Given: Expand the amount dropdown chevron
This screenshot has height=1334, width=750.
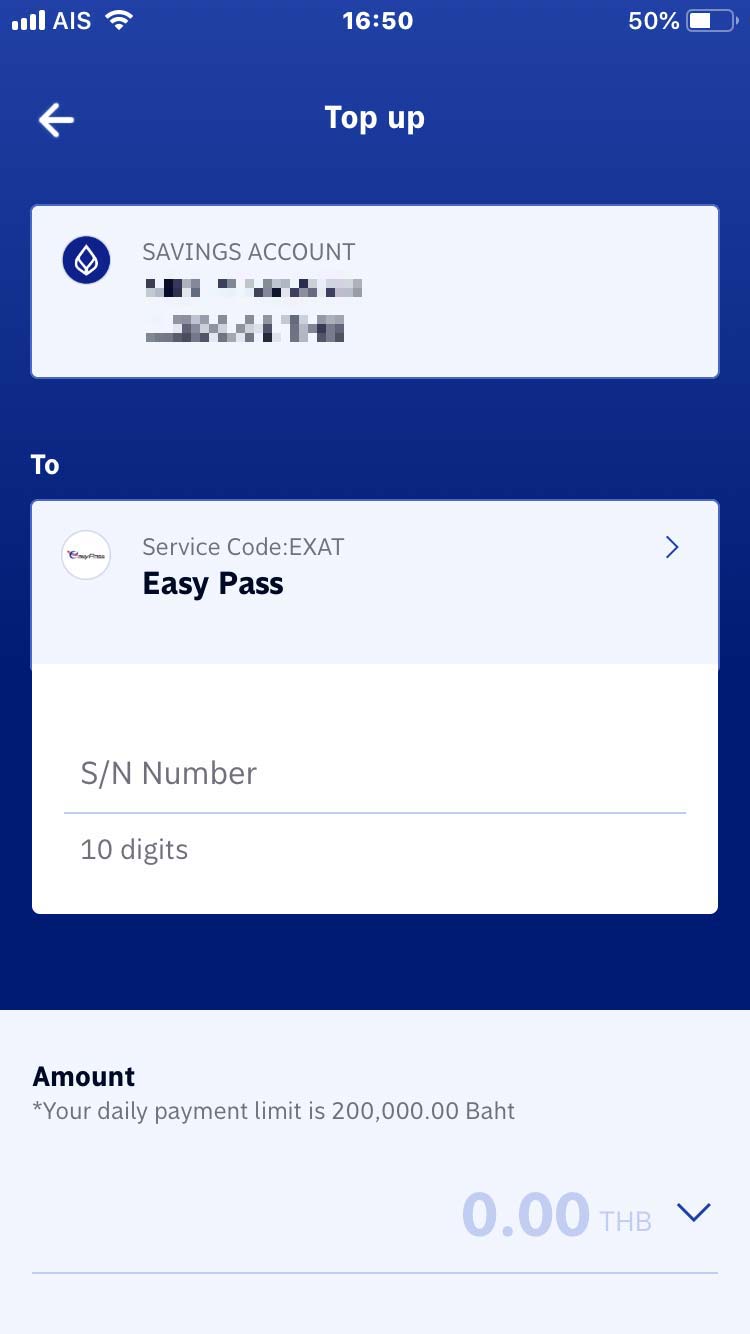Looking at the screenshot, I should [693, 1212].
